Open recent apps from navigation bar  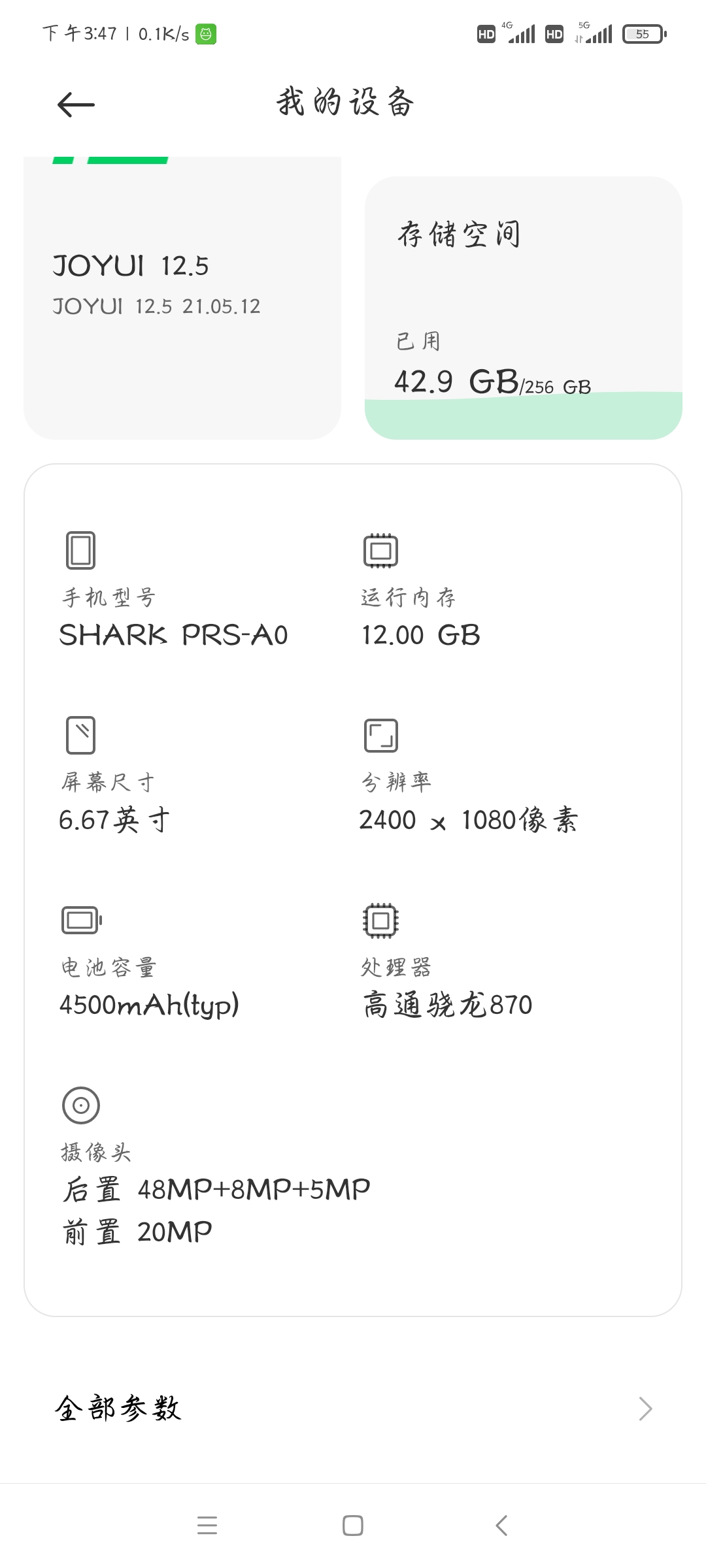pyautogui.click(x=207, y=1526)
